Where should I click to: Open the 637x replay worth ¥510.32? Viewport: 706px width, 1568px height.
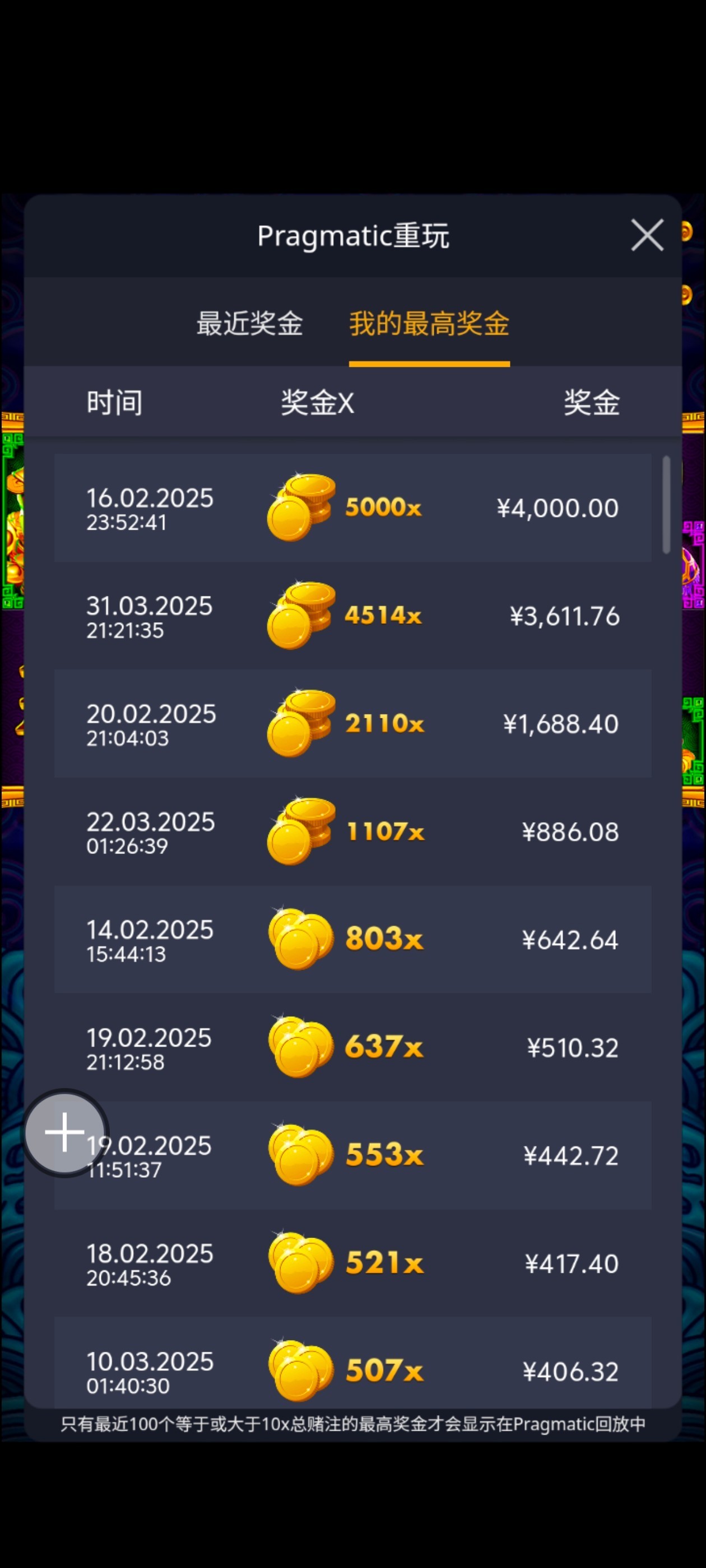pyautogui.click(x=352, y=1047)
